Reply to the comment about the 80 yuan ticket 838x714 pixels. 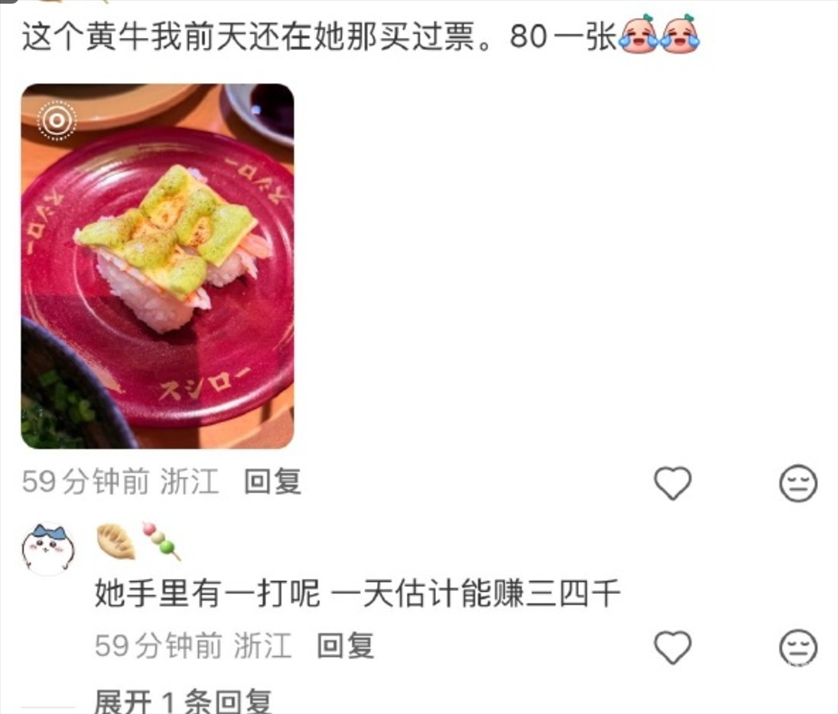[273, 482]
